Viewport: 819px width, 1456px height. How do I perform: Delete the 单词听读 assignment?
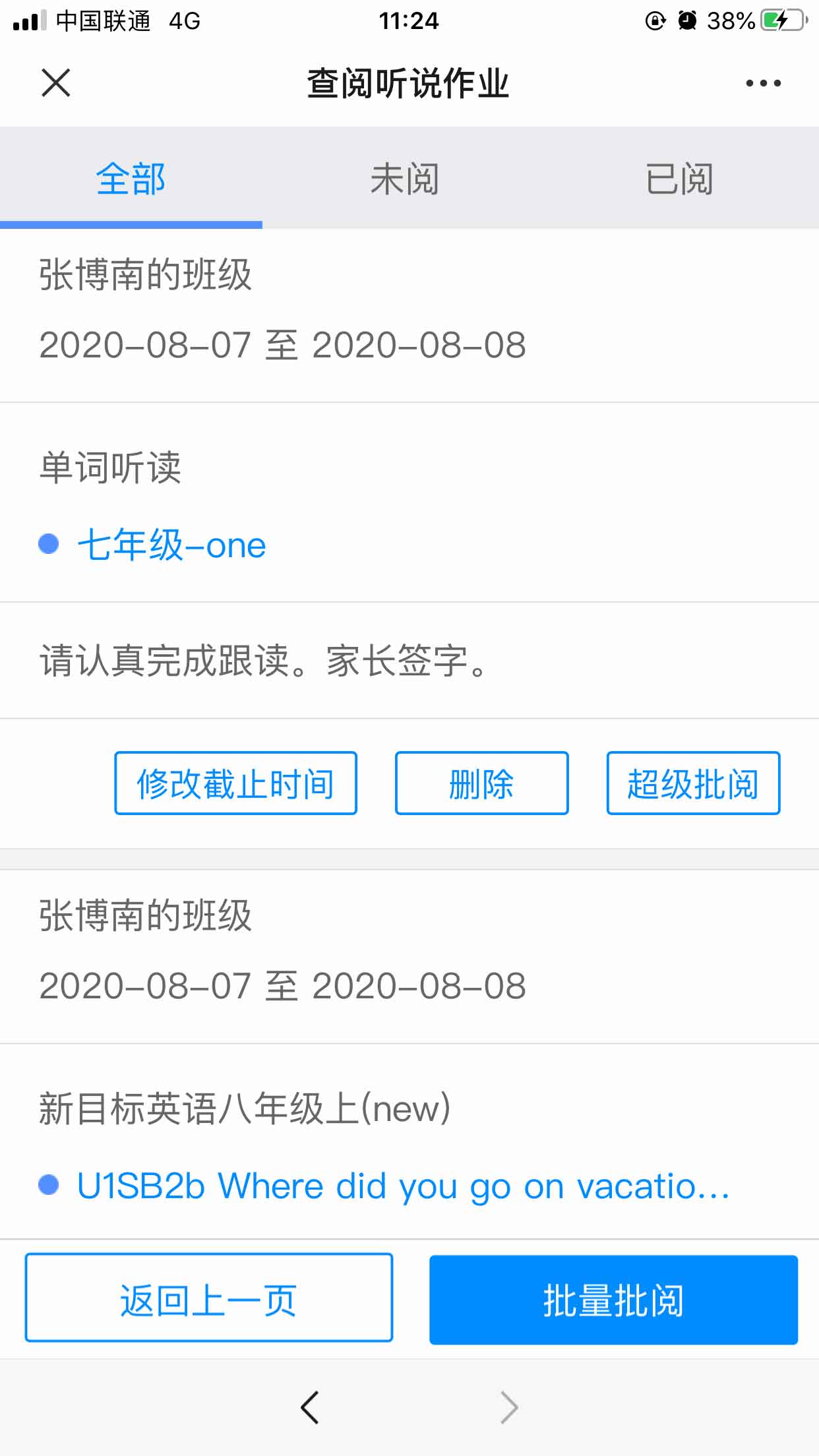(481, 783)
